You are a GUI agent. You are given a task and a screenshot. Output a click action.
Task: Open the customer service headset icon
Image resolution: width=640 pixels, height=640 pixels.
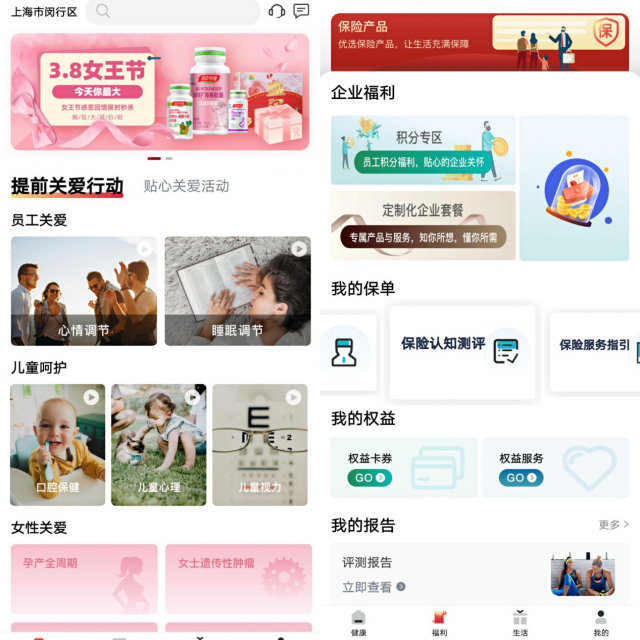coord(277,12)
